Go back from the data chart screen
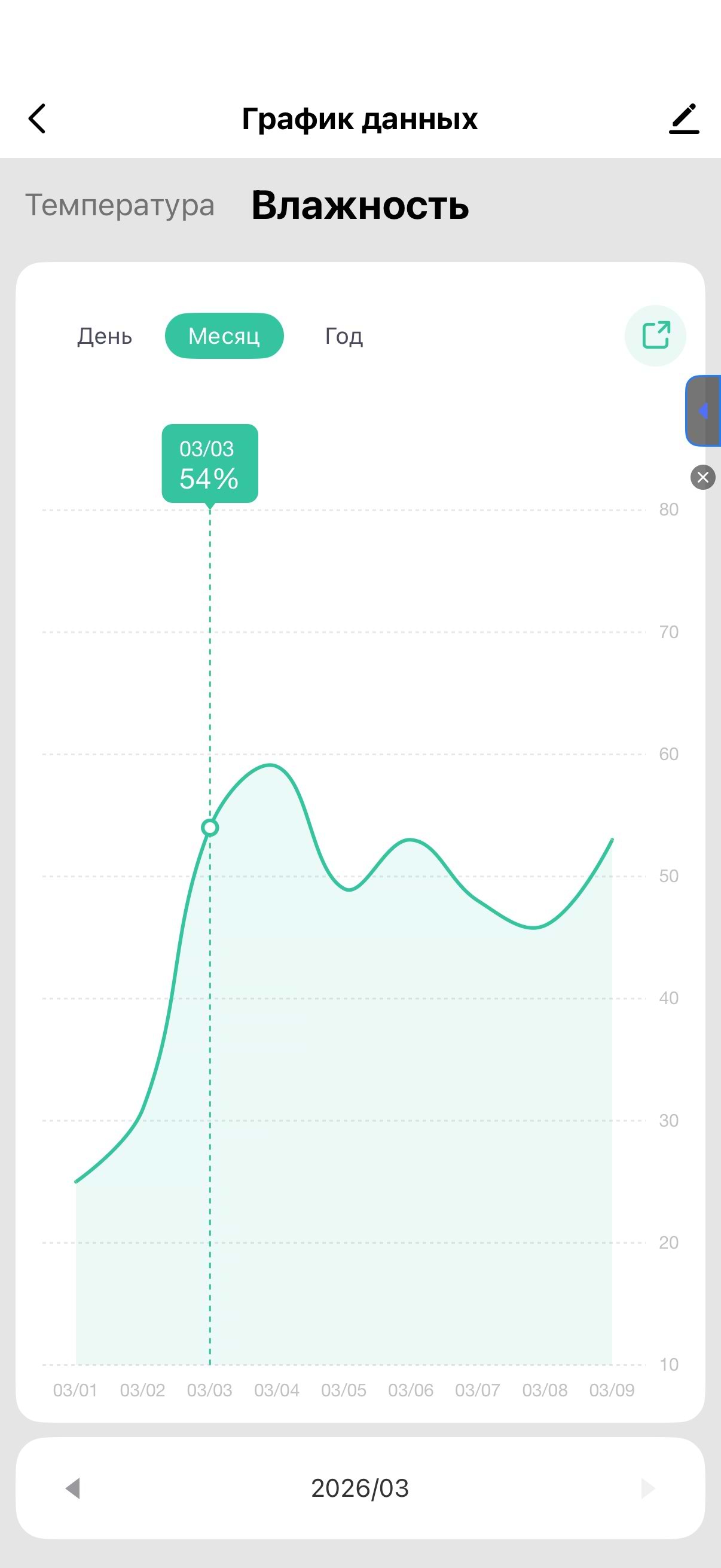Image resolution: width=721 pixels, height=1568 pixels. coord(38,118)
